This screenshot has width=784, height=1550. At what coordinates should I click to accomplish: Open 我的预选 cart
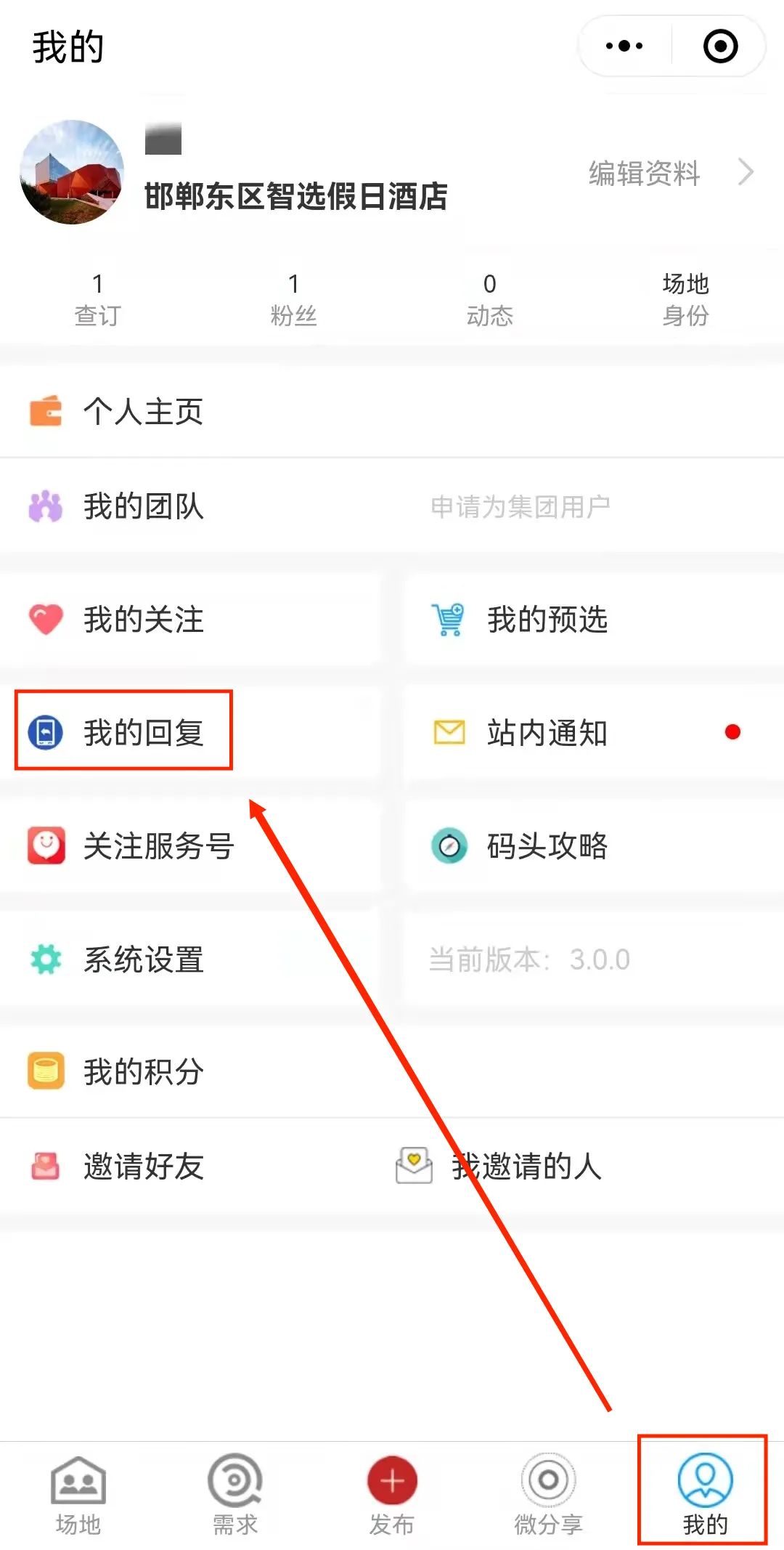[547, 620]
